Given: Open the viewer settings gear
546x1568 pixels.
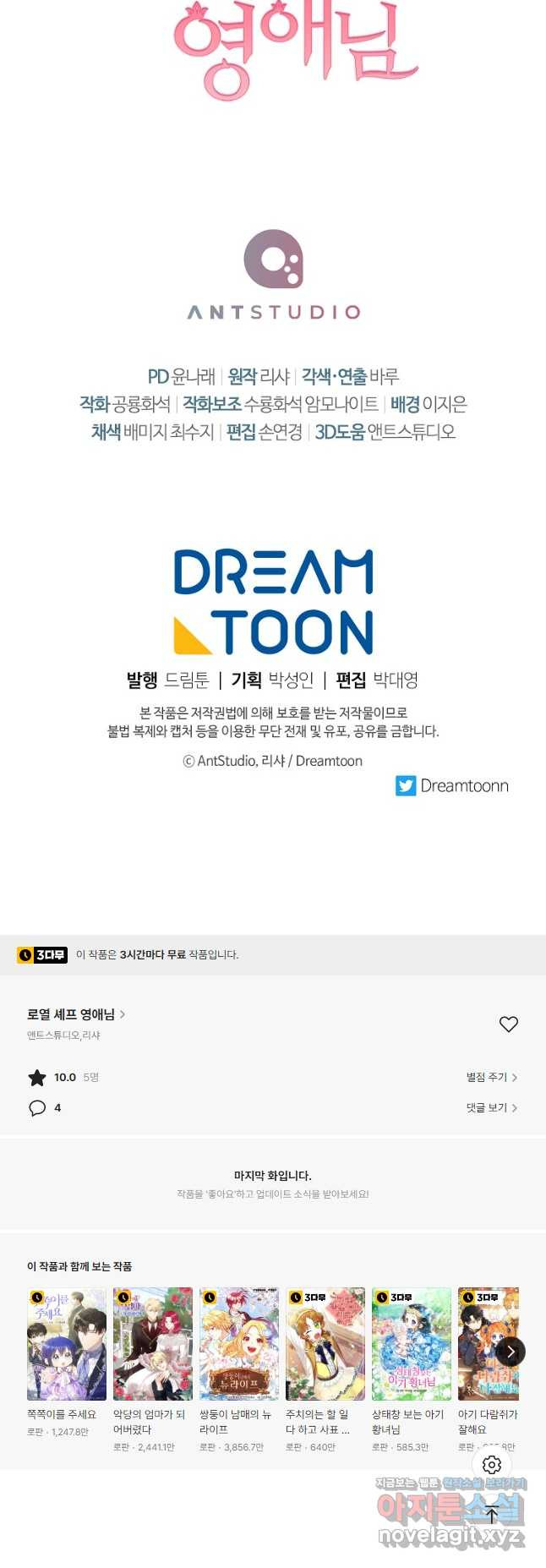Looking at the screenshot, I should tap(492, 1465).
